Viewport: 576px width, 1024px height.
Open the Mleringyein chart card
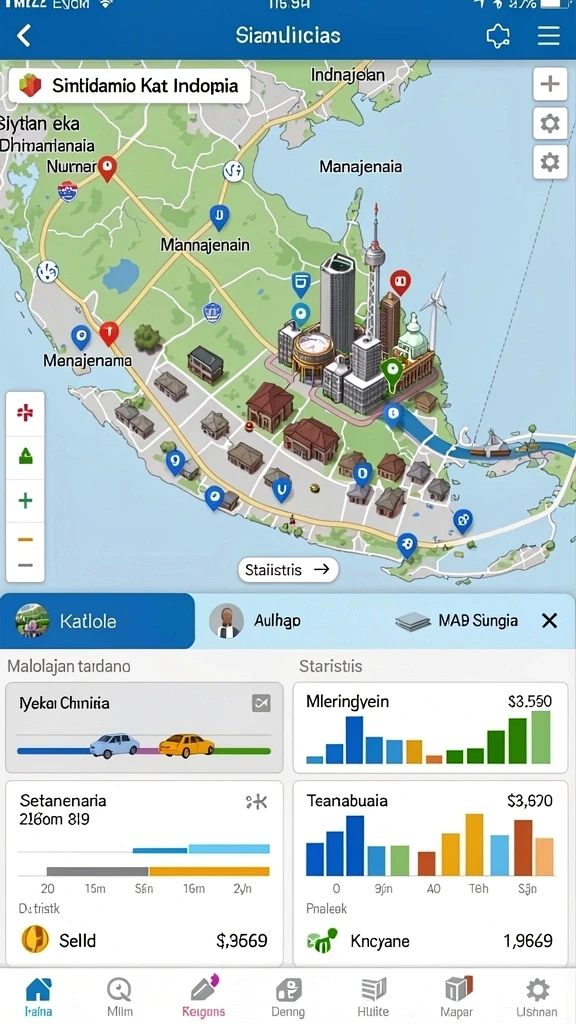pos(430,728)
